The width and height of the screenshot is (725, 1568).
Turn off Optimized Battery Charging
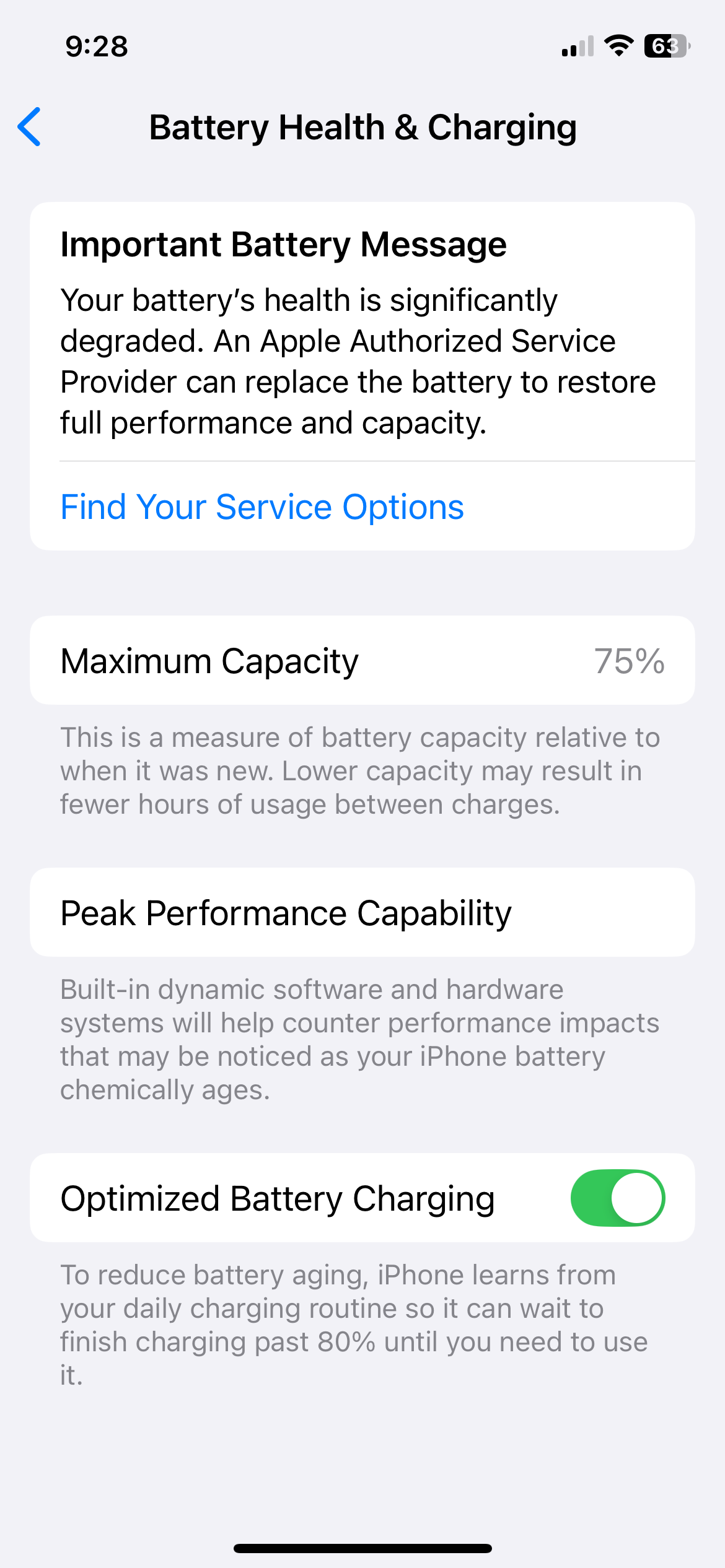tap(617, 1198)
